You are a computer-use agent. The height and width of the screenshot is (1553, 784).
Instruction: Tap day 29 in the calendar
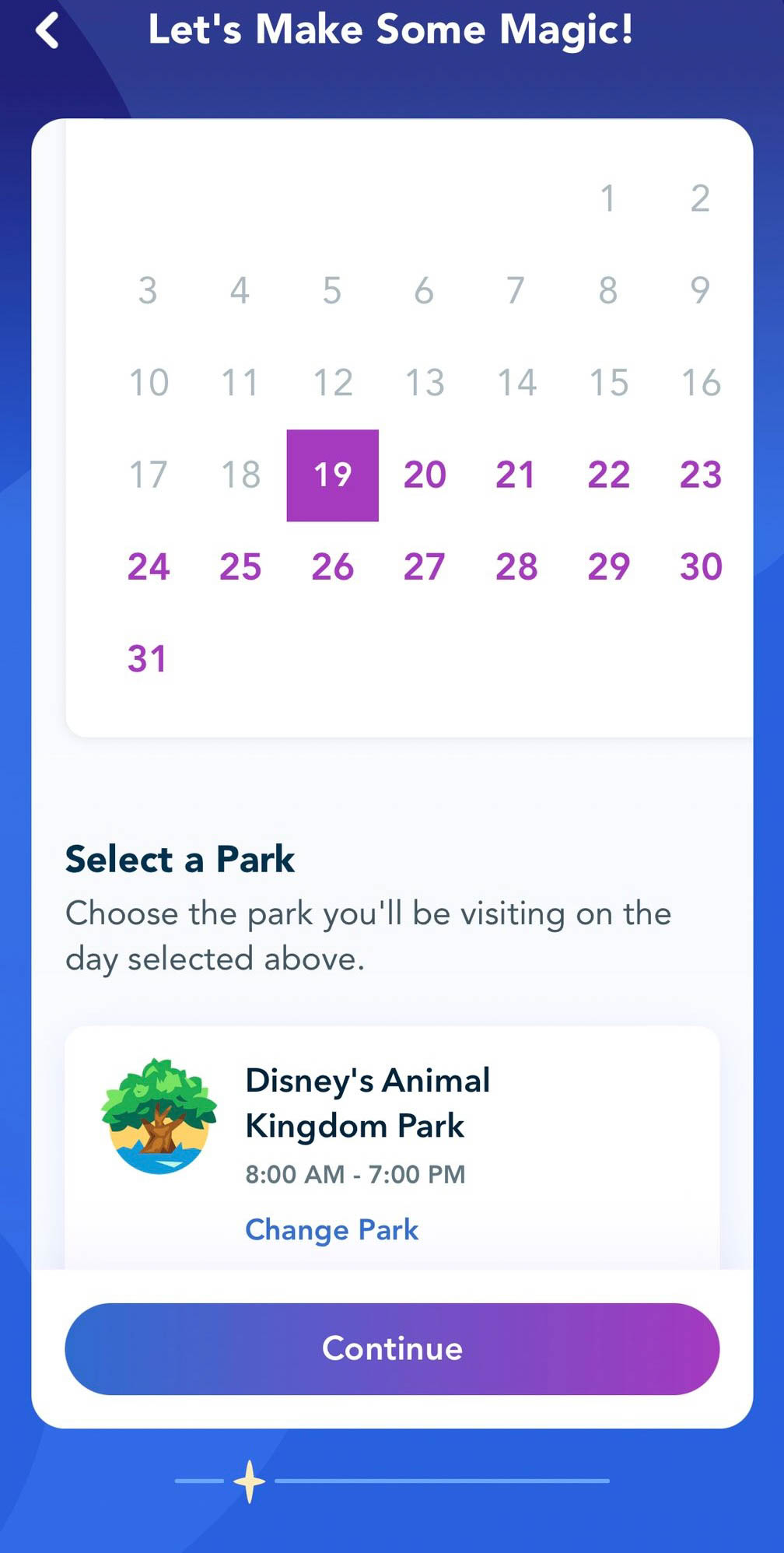(608, 566)
